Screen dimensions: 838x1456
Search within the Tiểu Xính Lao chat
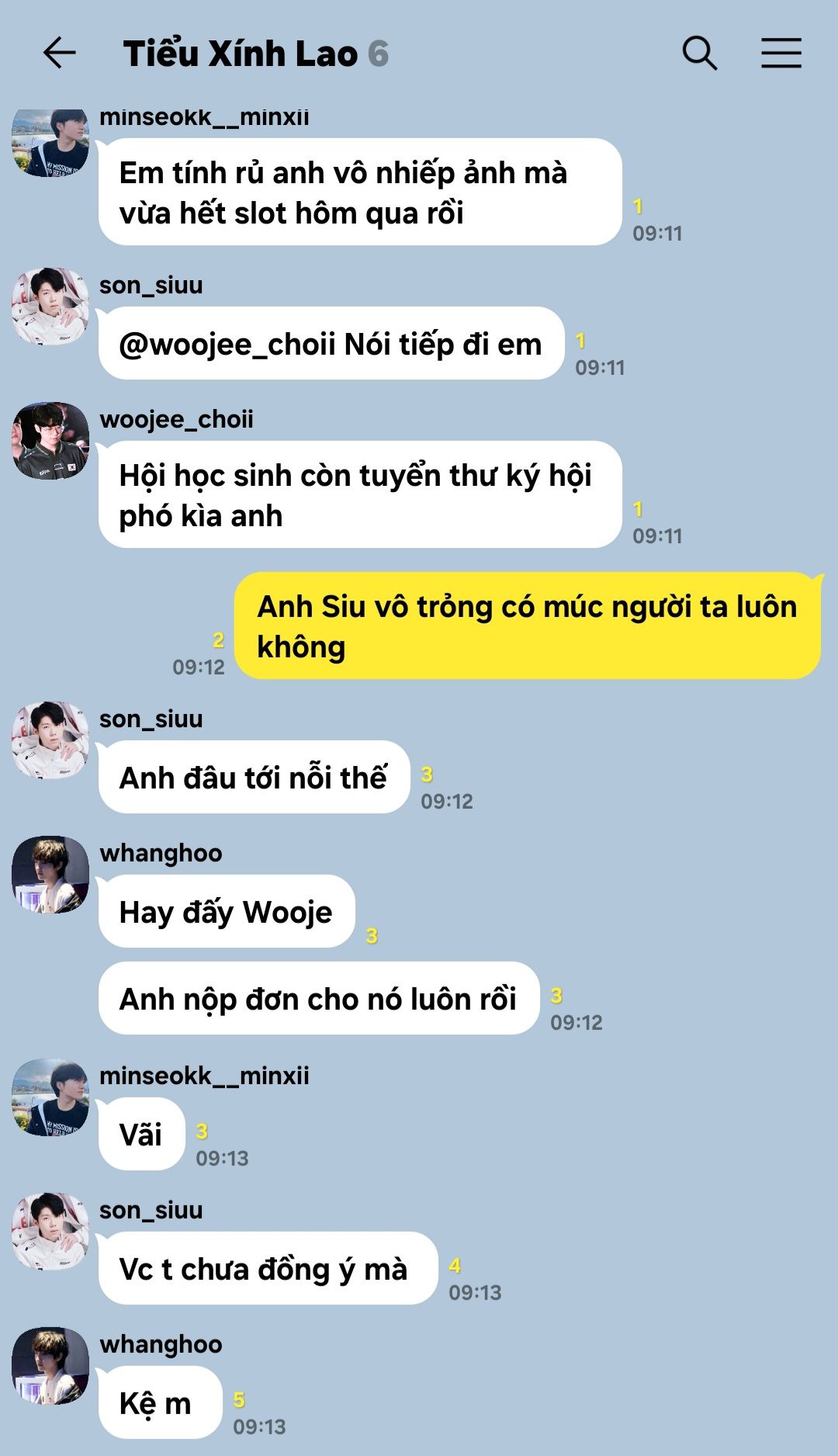(699, 54)
